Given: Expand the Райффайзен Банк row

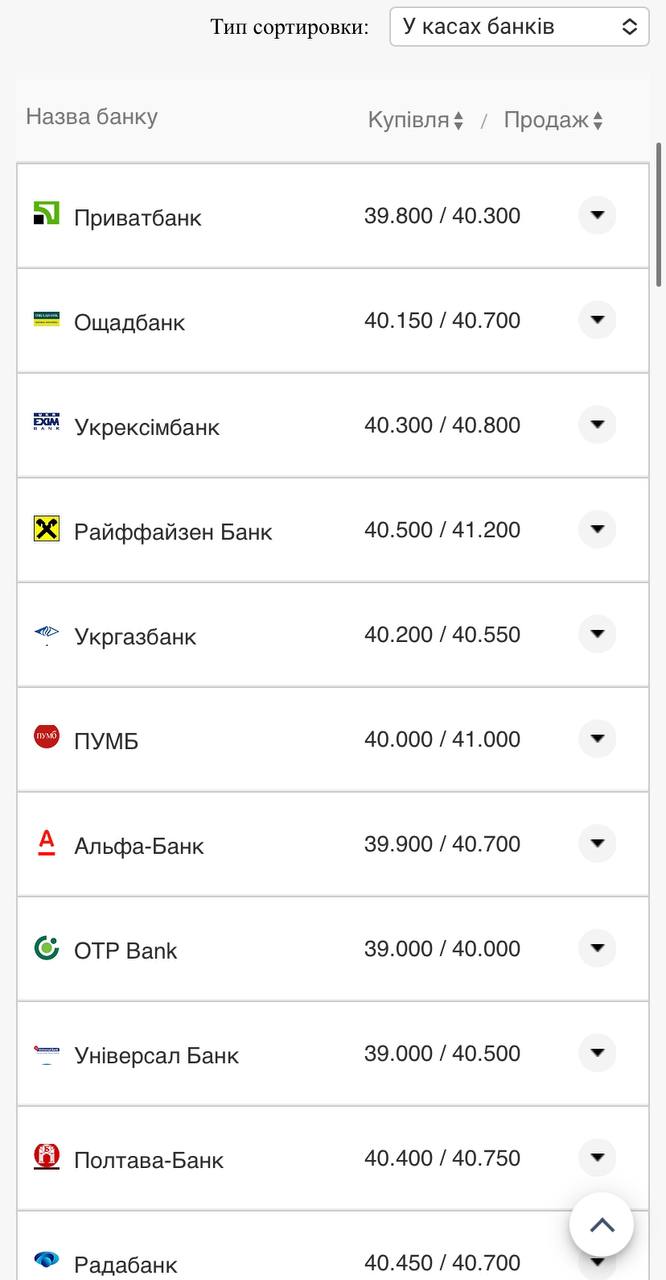Looking at the screenshot, I should click(597, 529).
